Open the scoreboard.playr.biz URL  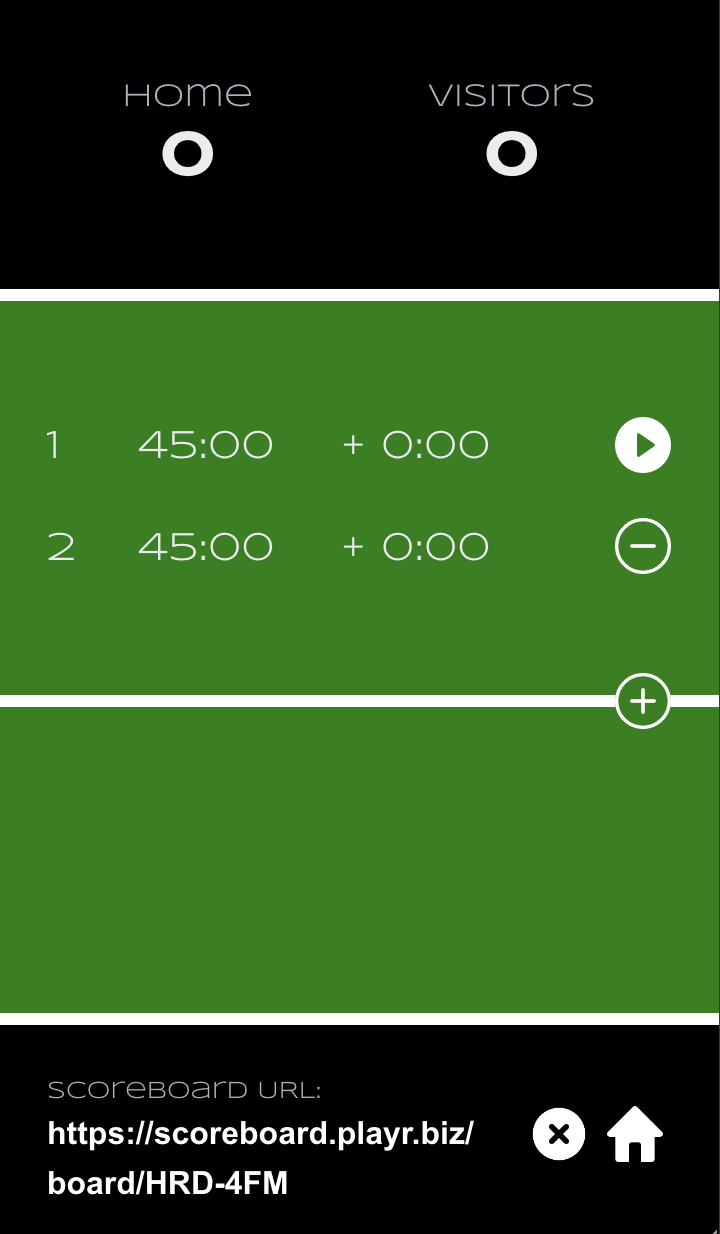coord(260,1158)
